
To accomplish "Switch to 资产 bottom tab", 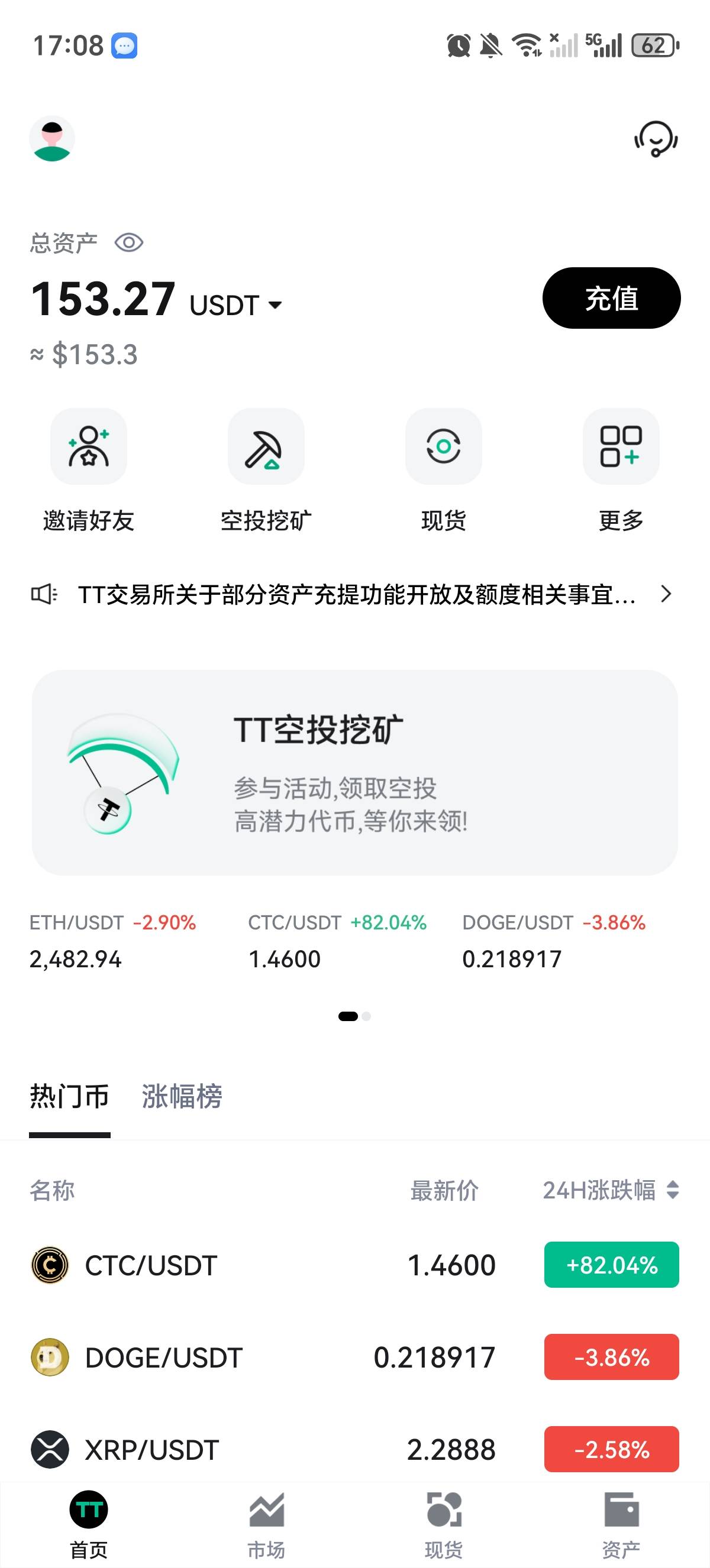I will click(x=621, y=1525).
